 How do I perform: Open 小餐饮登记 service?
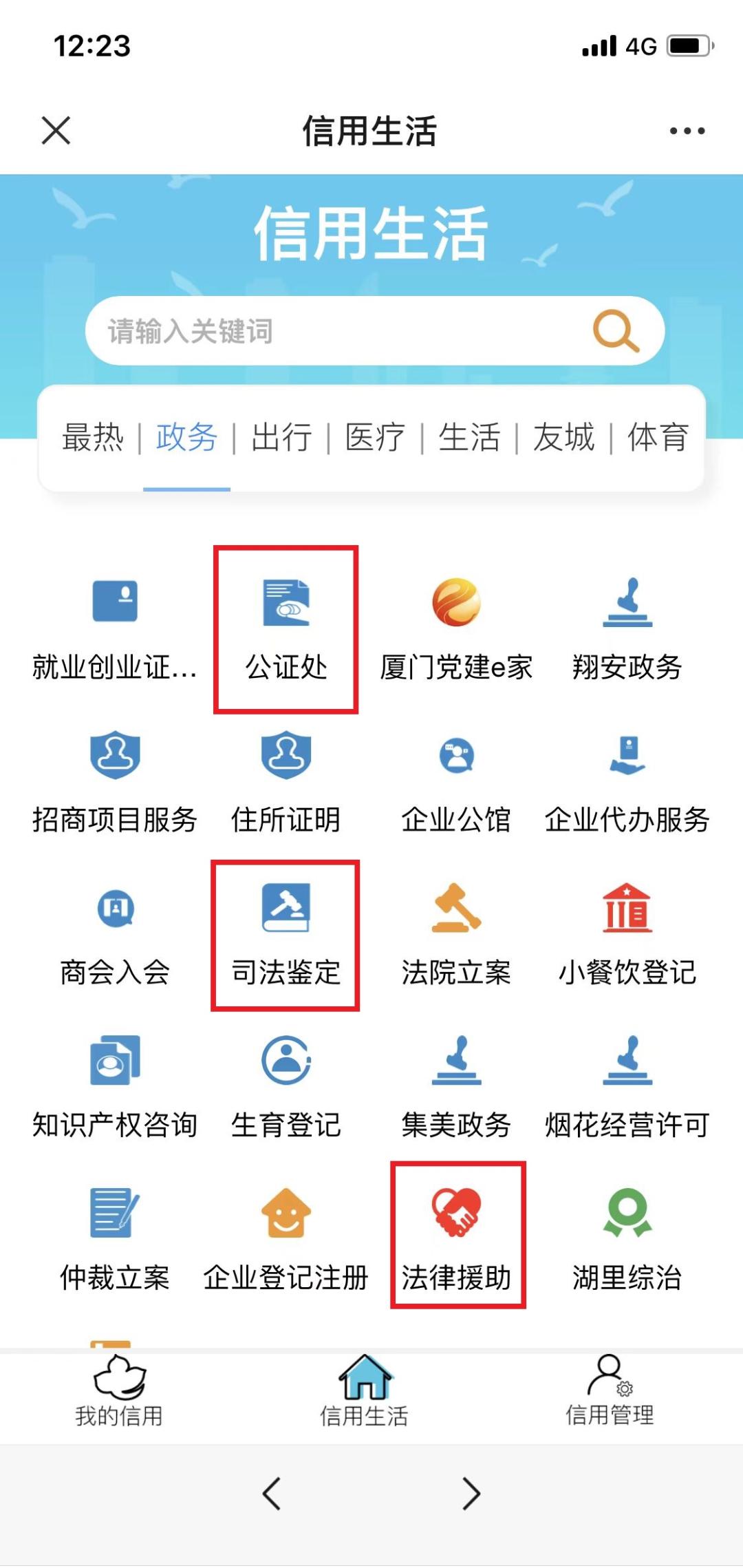tap(627, 935)
